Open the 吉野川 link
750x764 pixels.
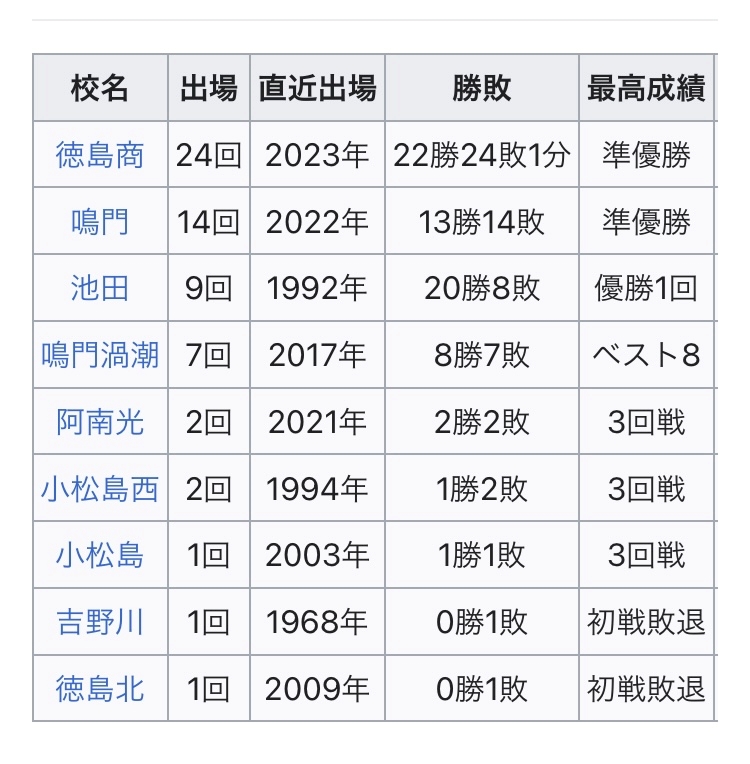click(100, 622)
